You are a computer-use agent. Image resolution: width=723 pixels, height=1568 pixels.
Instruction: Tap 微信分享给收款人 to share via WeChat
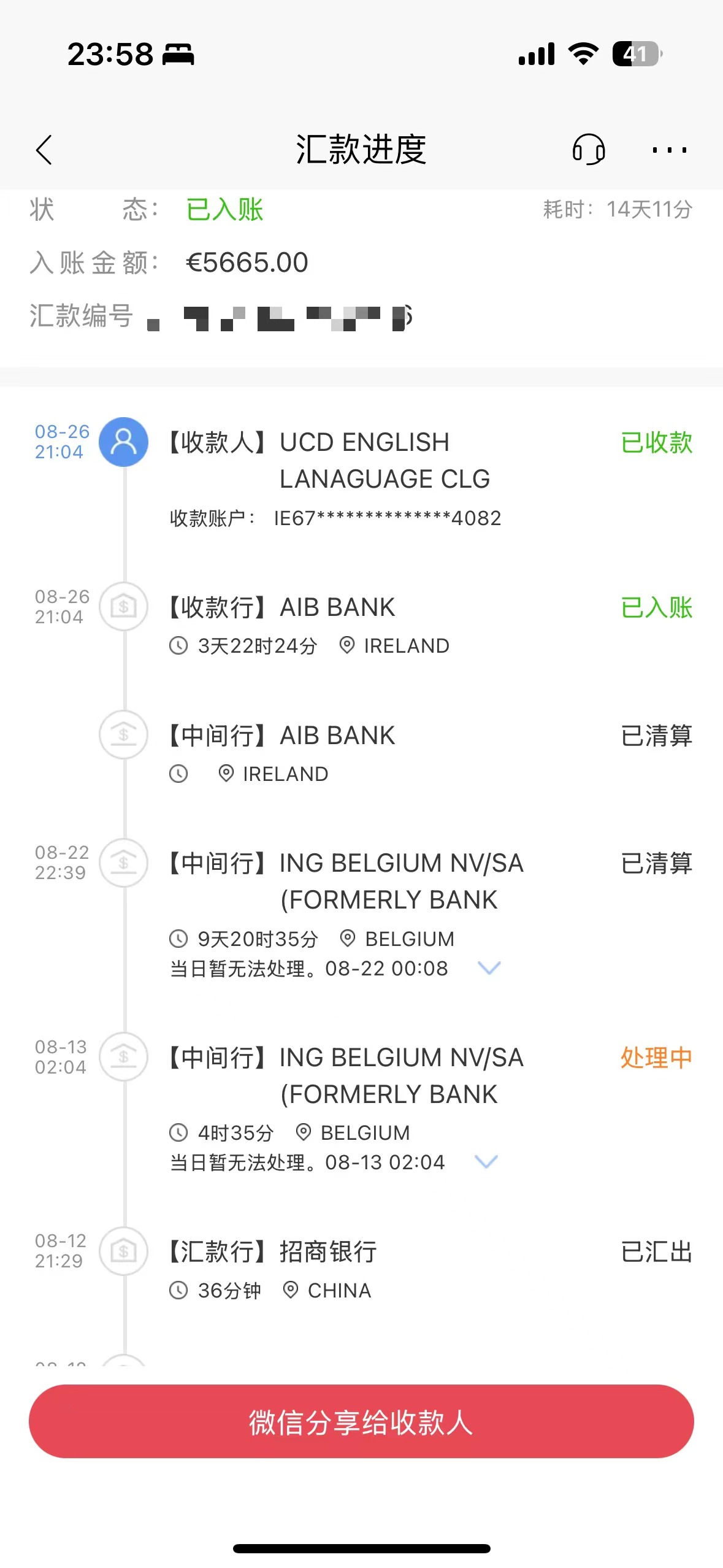pos(361,1421)
